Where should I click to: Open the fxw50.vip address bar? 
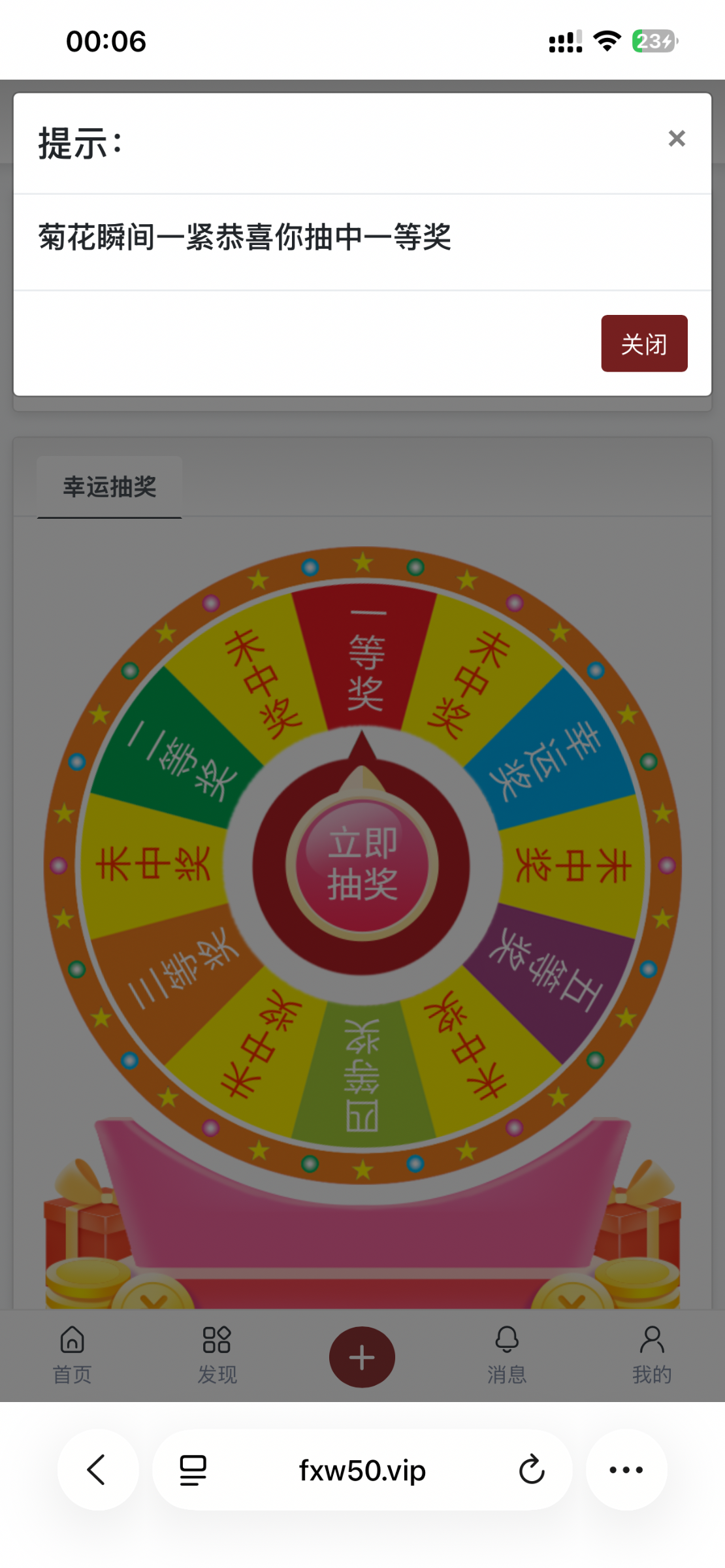pos(362,1471)
